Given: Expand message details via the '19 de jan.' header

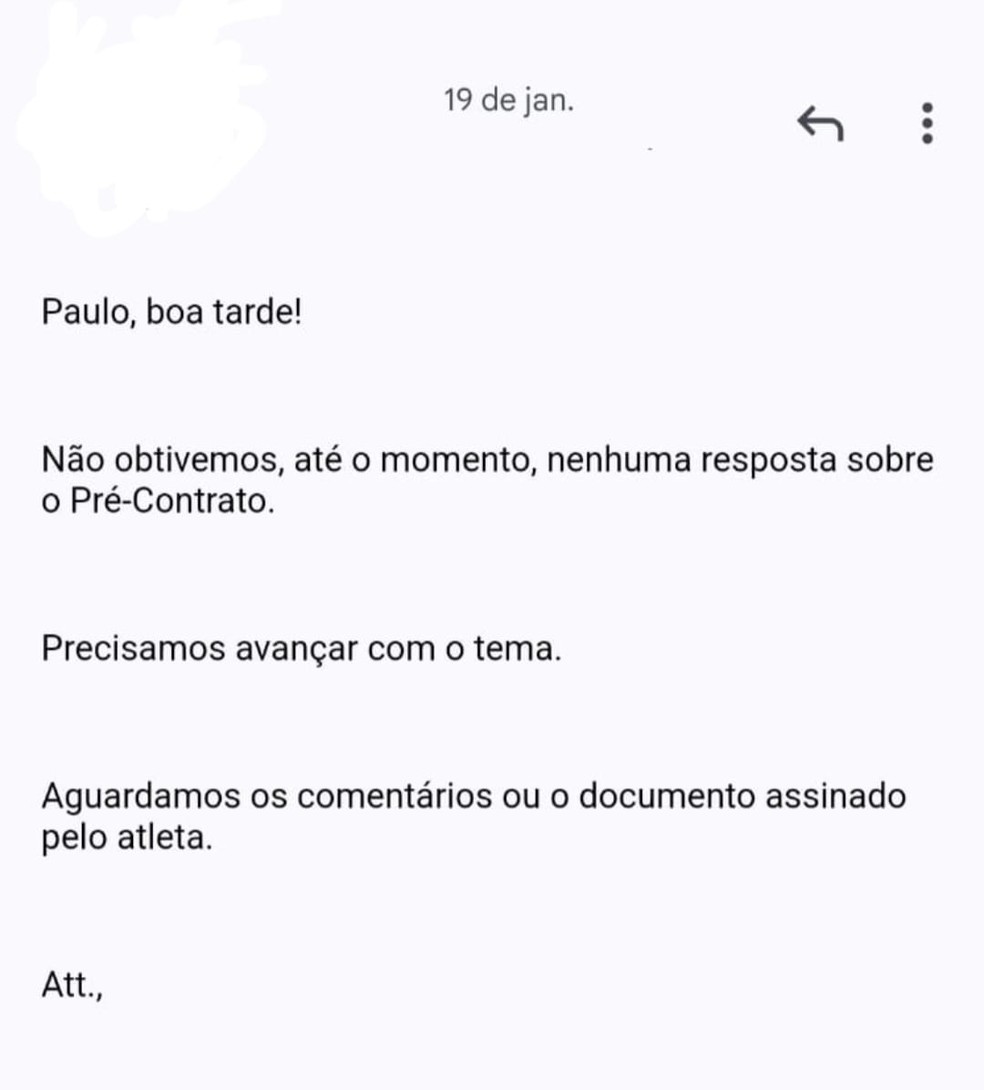Looking at the screenshot, I should coord(510,100).
